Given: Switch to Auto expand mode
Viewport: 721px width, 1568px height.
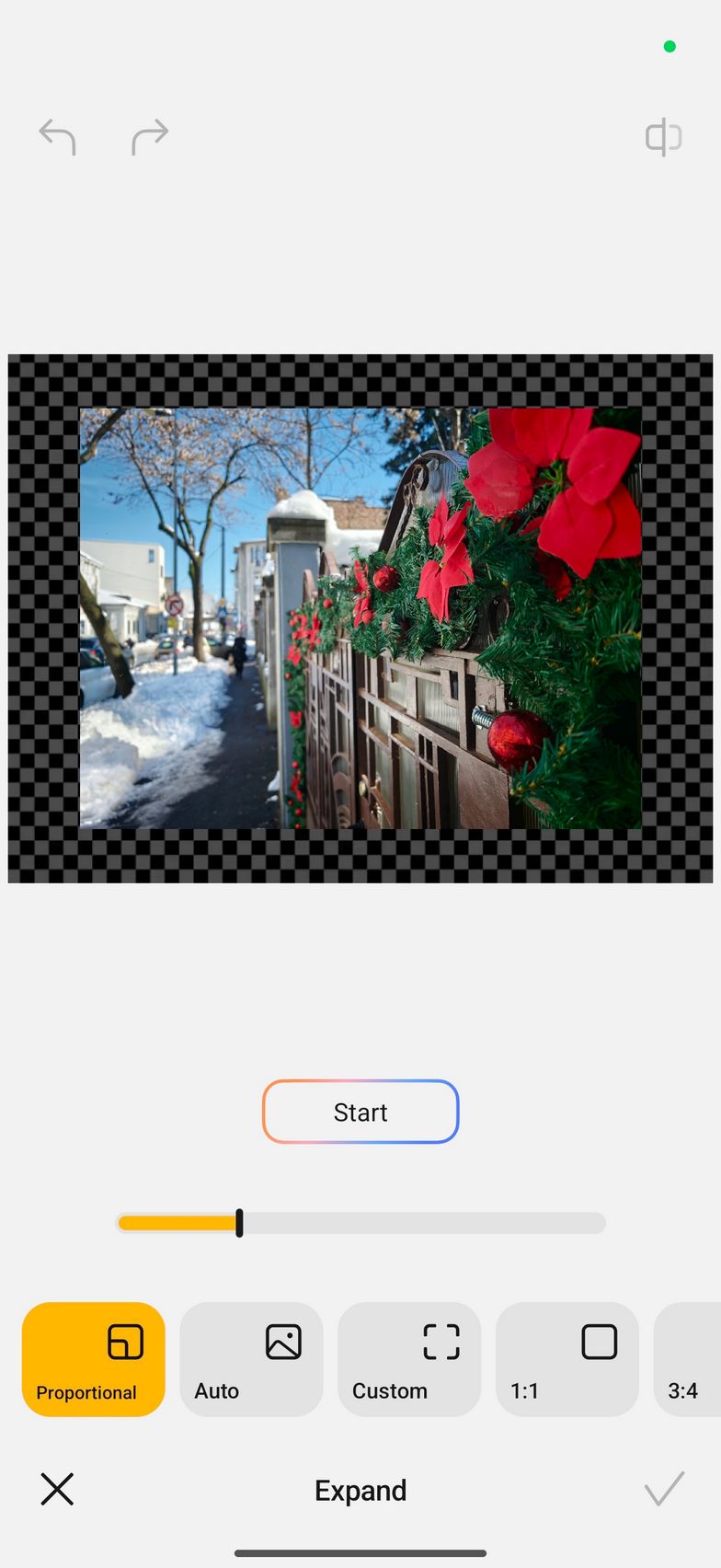Looking at the screenshot, I should tap(251, 1359).
